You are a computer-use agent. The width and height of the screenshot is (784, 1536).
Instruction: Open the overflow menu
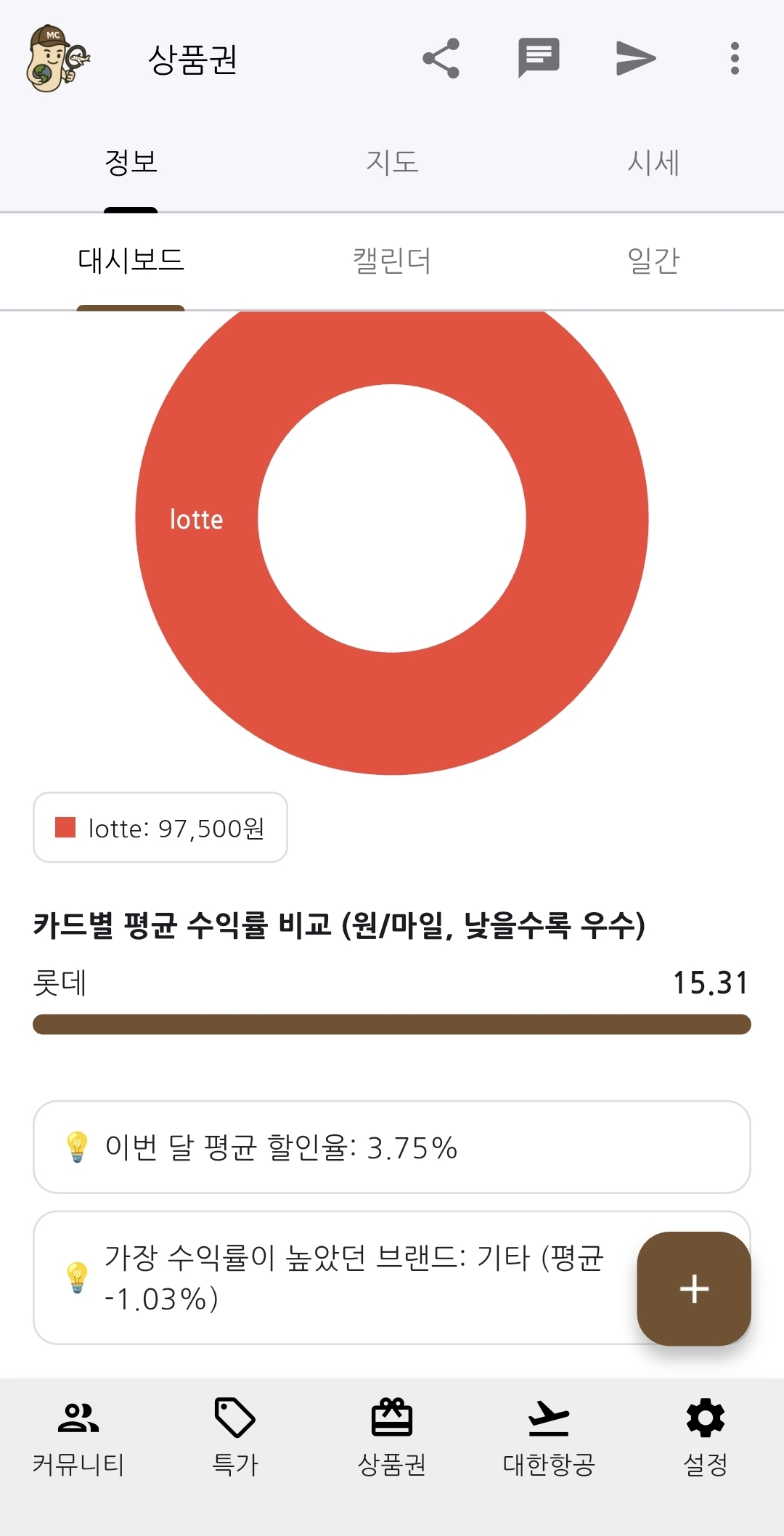[735, 58]
